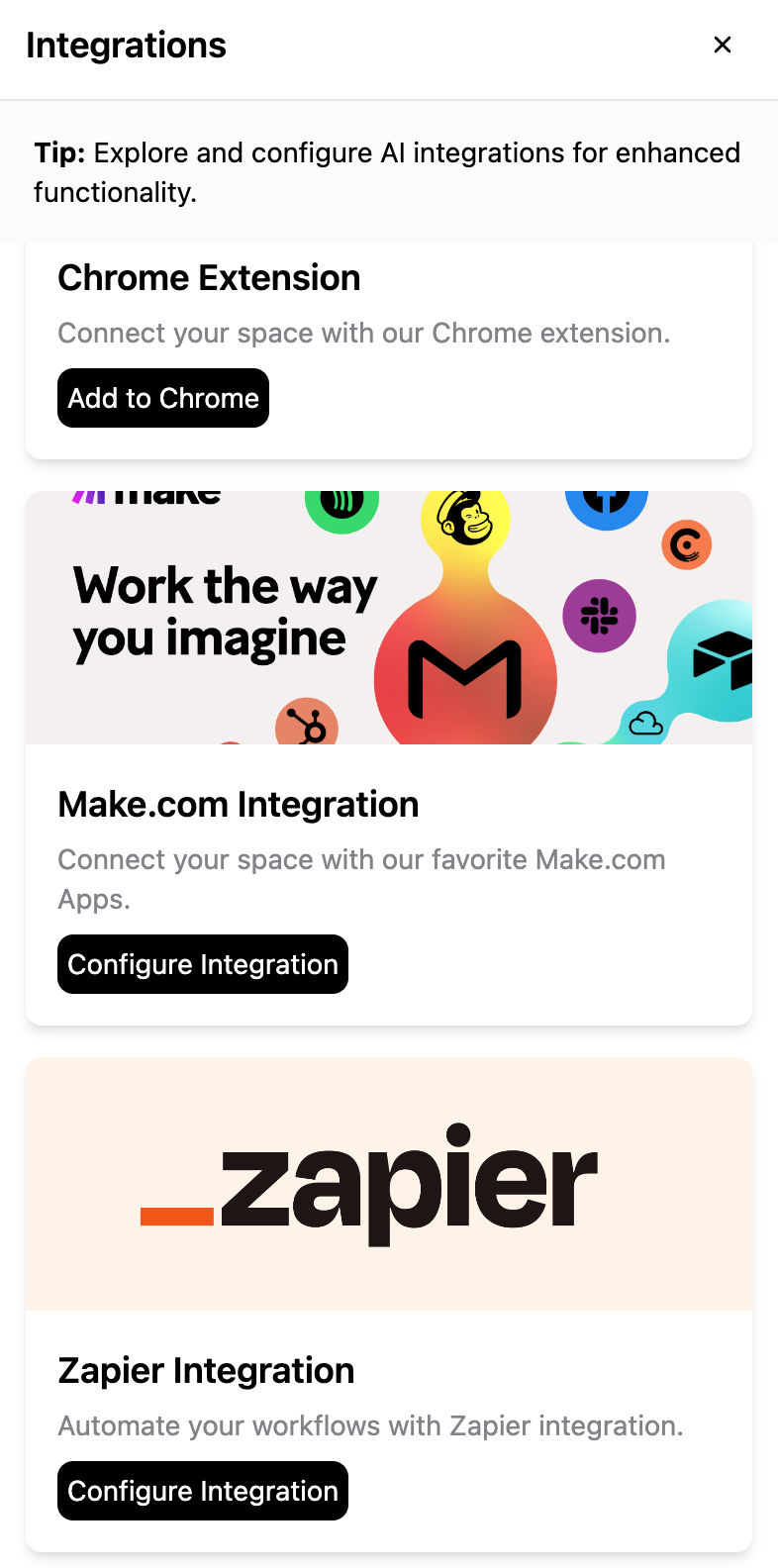Tap the Add to Chrome button
Viewport: 778px width, 1568px height.
(163, 398)
